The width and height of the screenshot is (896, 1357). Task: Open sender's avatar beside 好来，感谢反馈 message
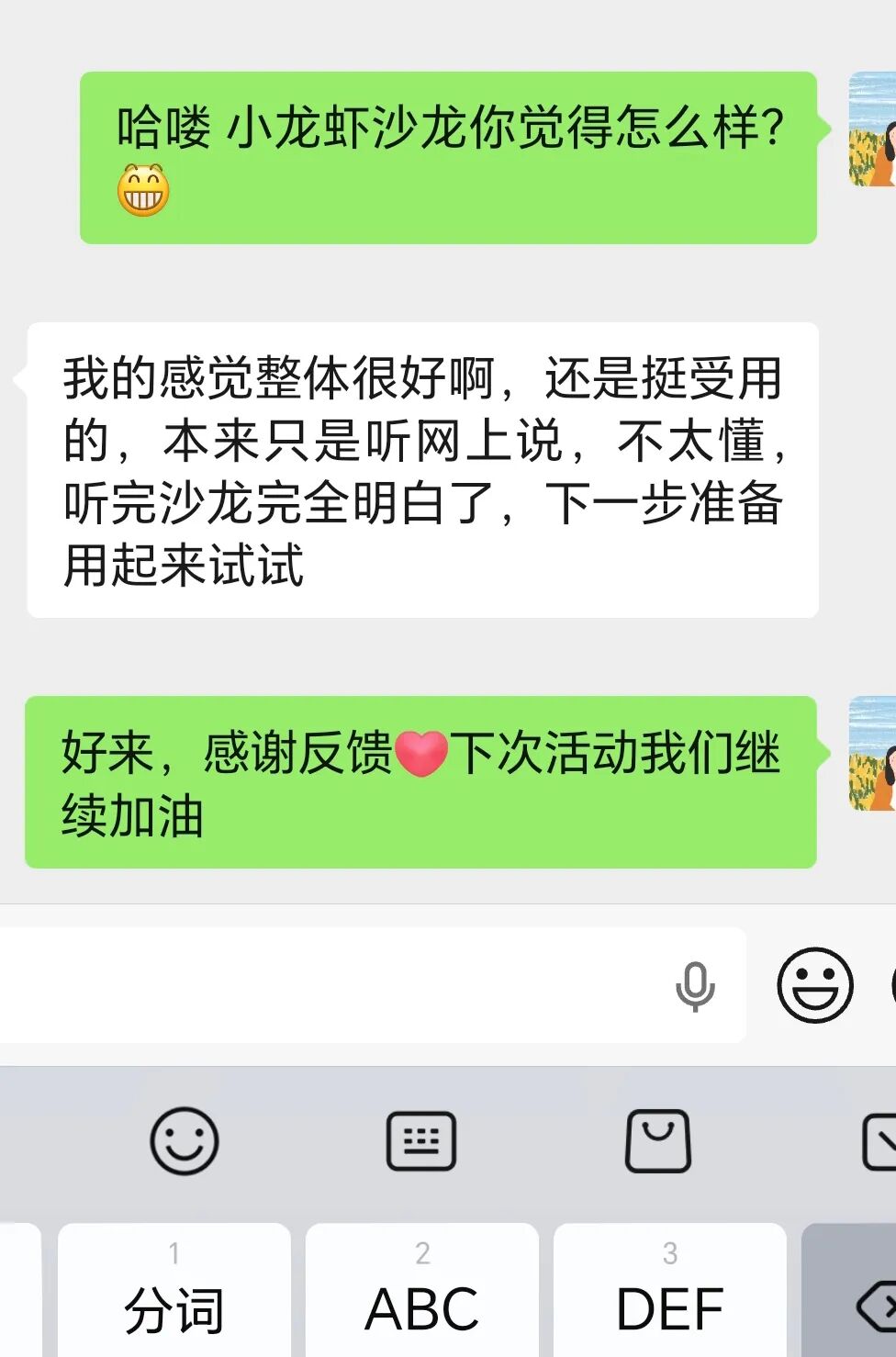coord(872,753)
